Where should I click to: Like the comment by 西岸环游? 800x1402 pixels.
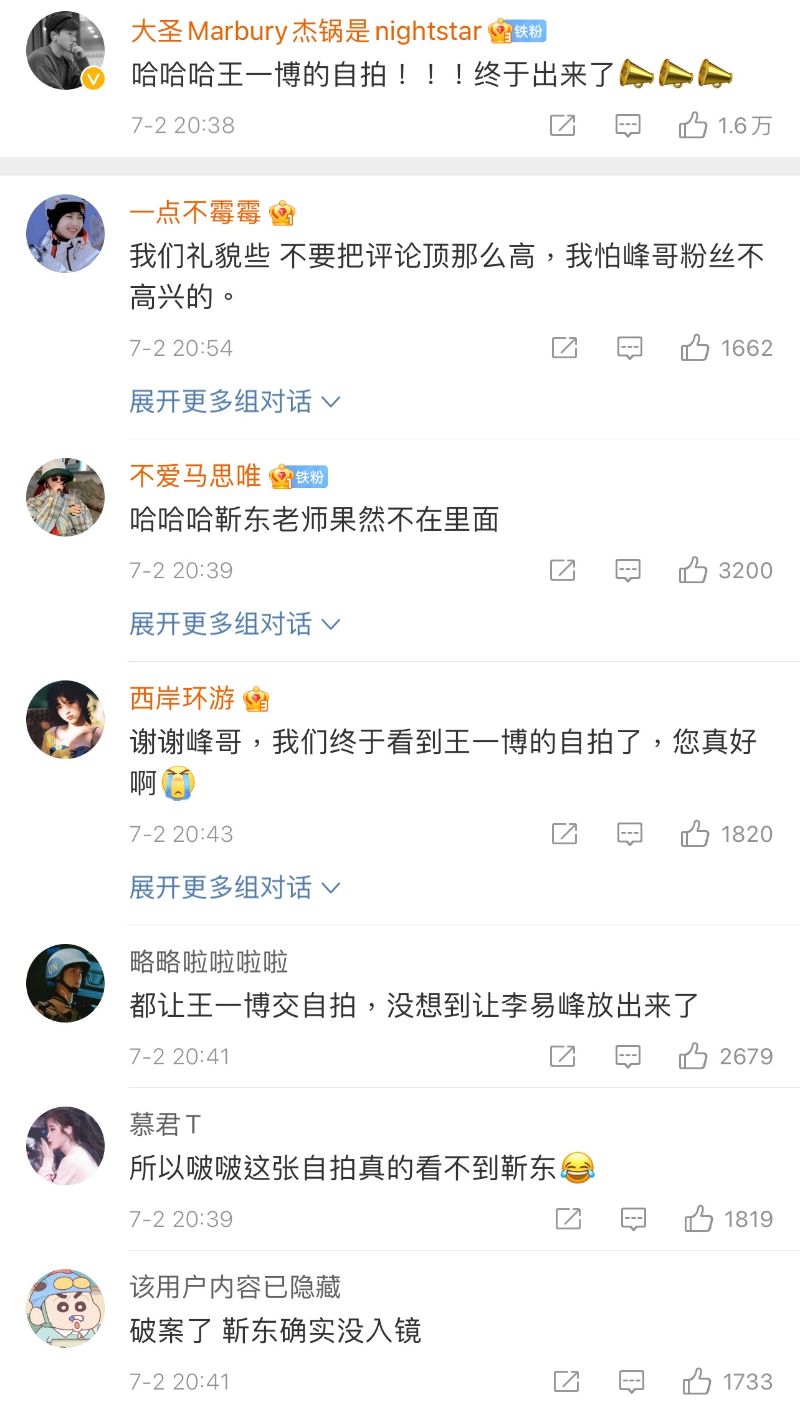[695, 834]
